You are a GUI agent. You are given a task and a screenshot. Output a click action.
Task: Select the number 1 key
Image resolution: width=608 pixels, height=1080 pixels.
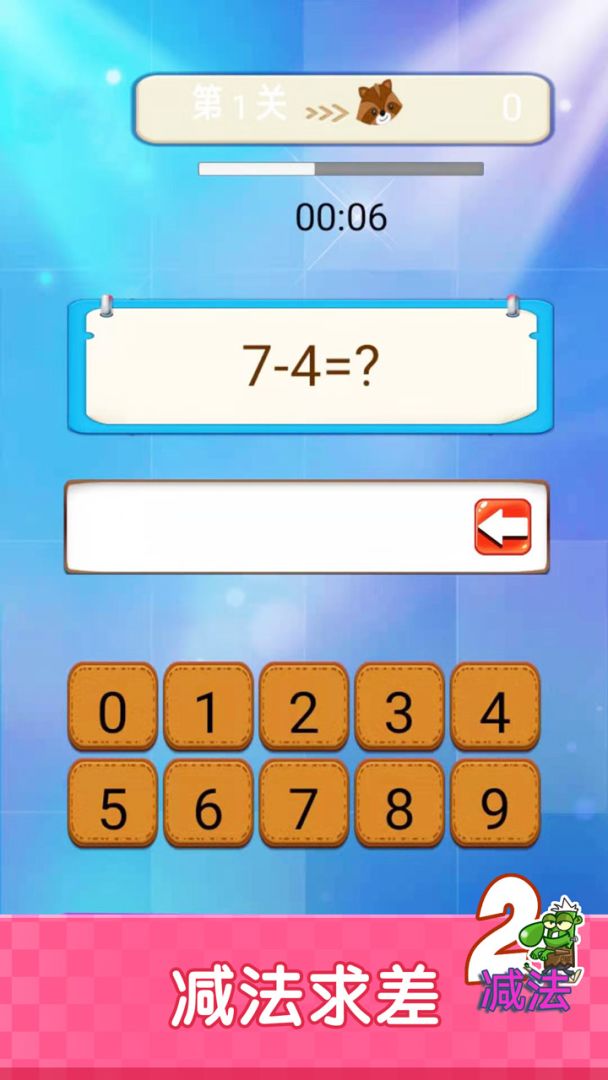208,707
